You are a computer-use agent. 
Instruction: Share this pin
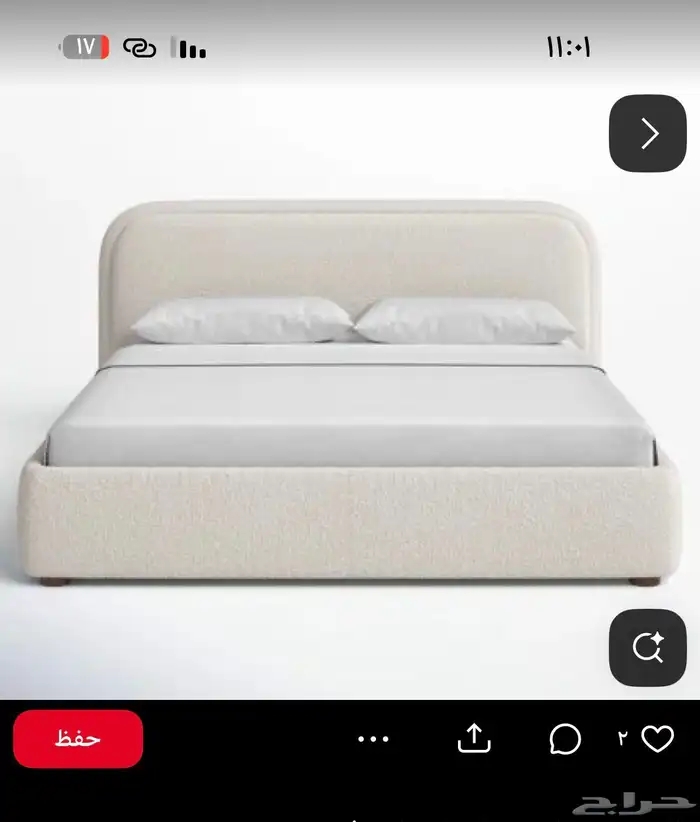tap(474, 738)
